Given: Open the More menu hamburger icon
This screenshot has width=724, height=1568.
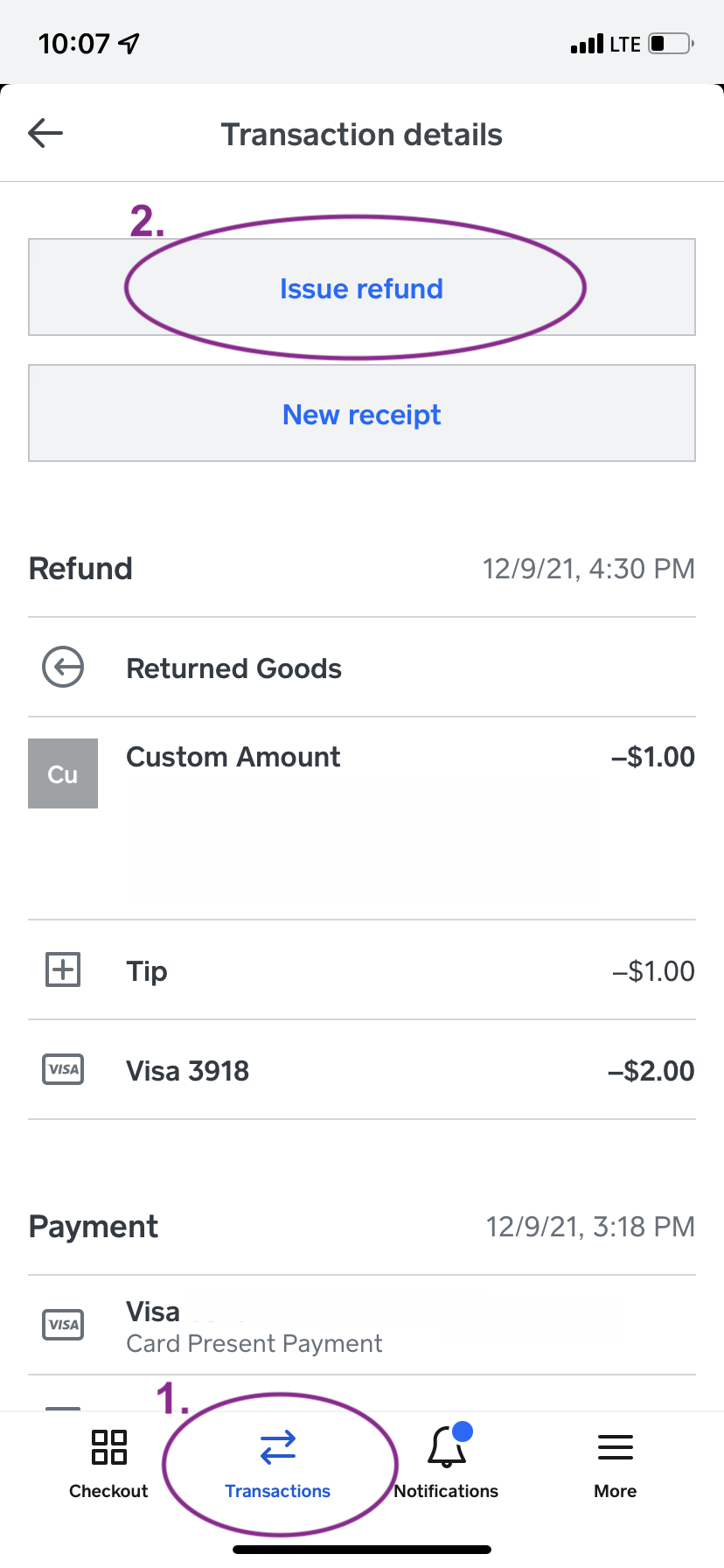Looking at the screenshot, I should [615, 1445].
